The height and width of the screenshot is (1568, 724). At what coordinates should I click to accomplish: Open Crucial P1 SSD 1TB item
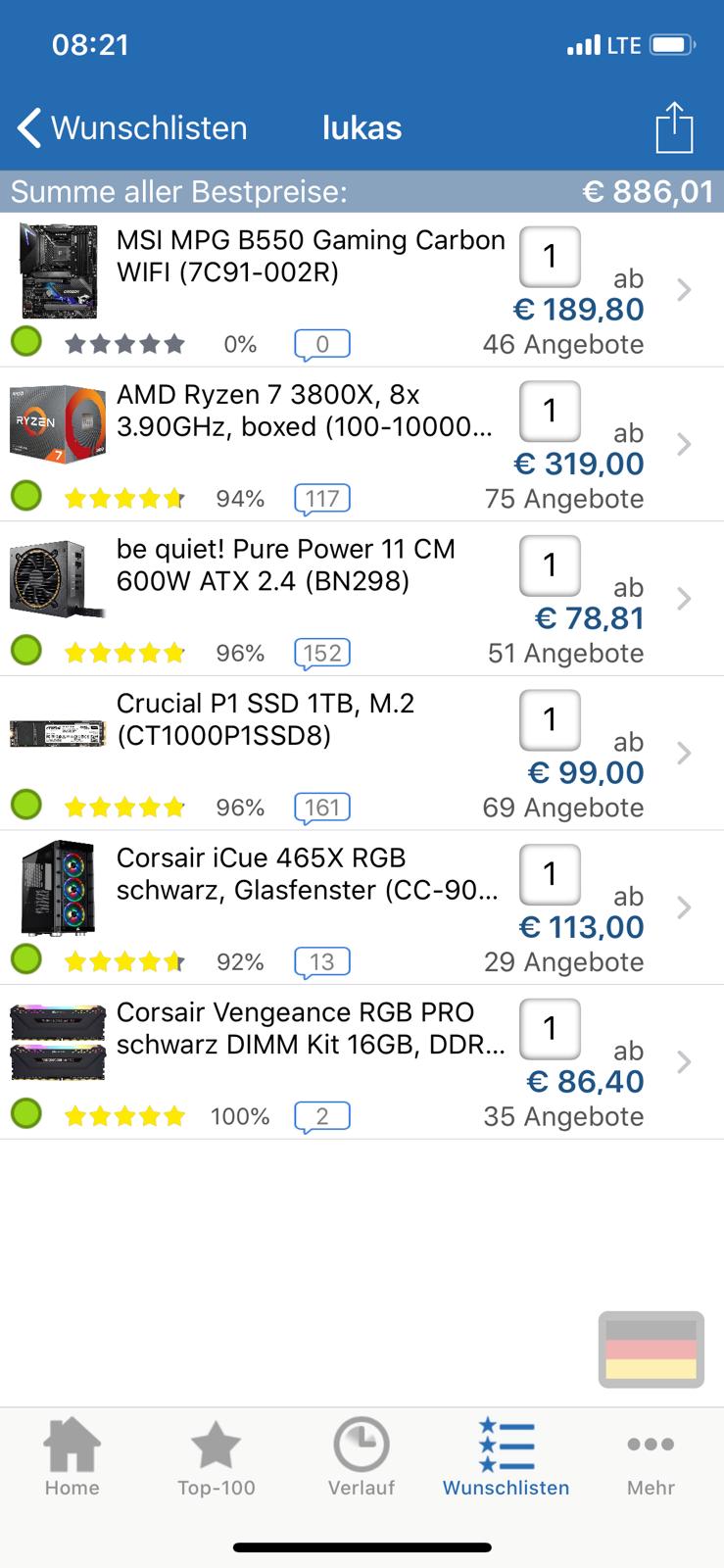pyautogui.click(x=265, y=719)
